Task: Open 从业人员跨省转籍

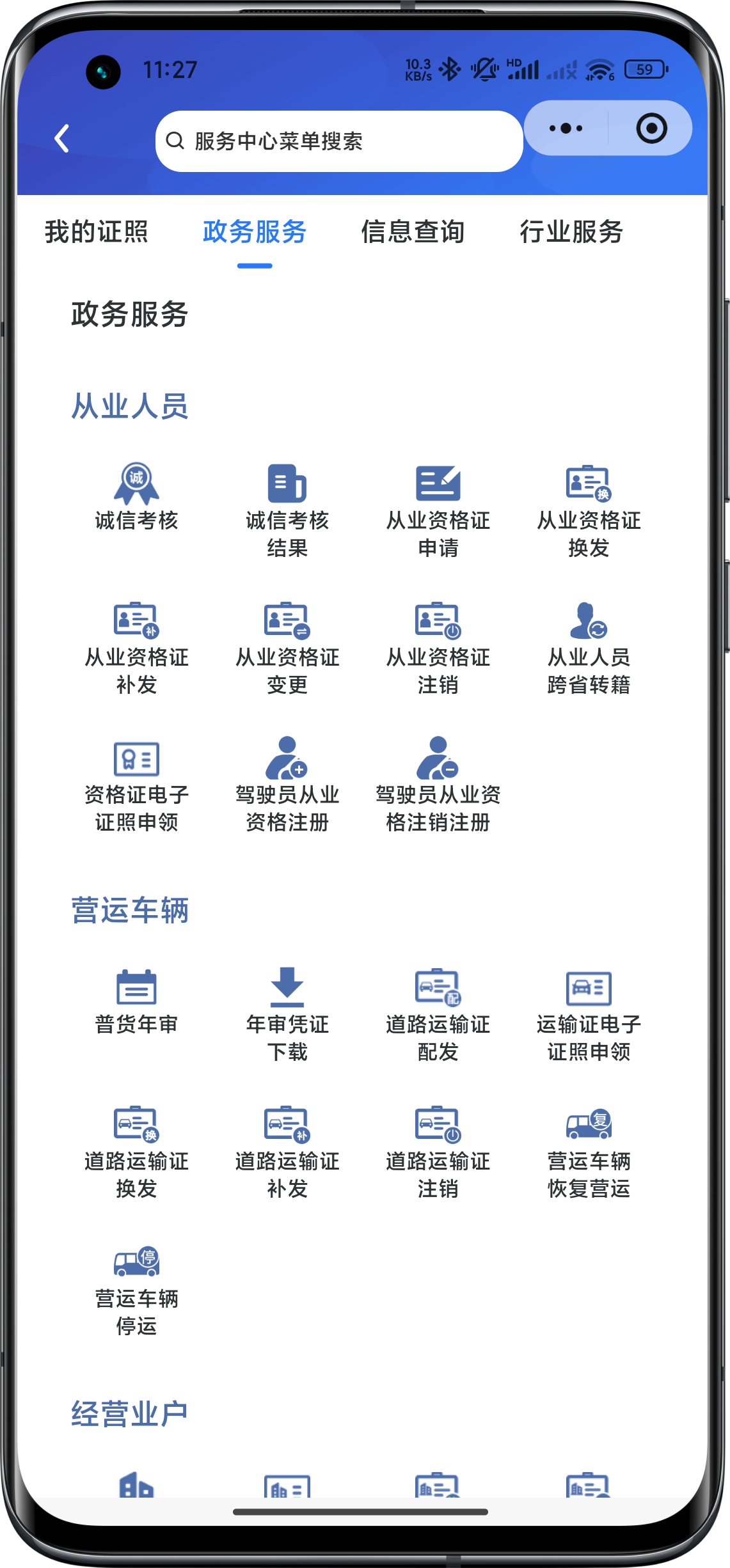Action: pyautogui.click(x=589, y=648)
